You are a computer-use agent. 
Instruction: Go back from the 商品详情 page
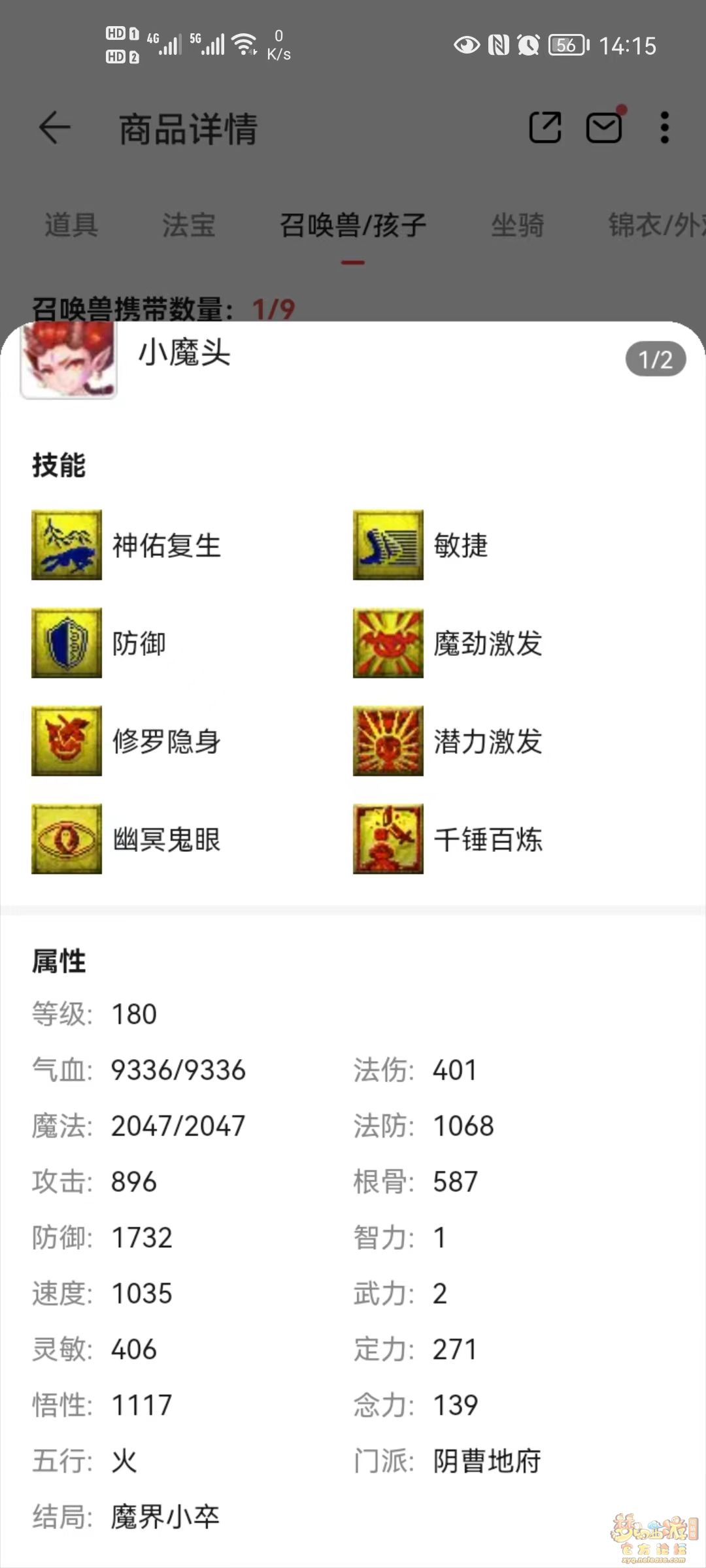[x=55, y=127]
